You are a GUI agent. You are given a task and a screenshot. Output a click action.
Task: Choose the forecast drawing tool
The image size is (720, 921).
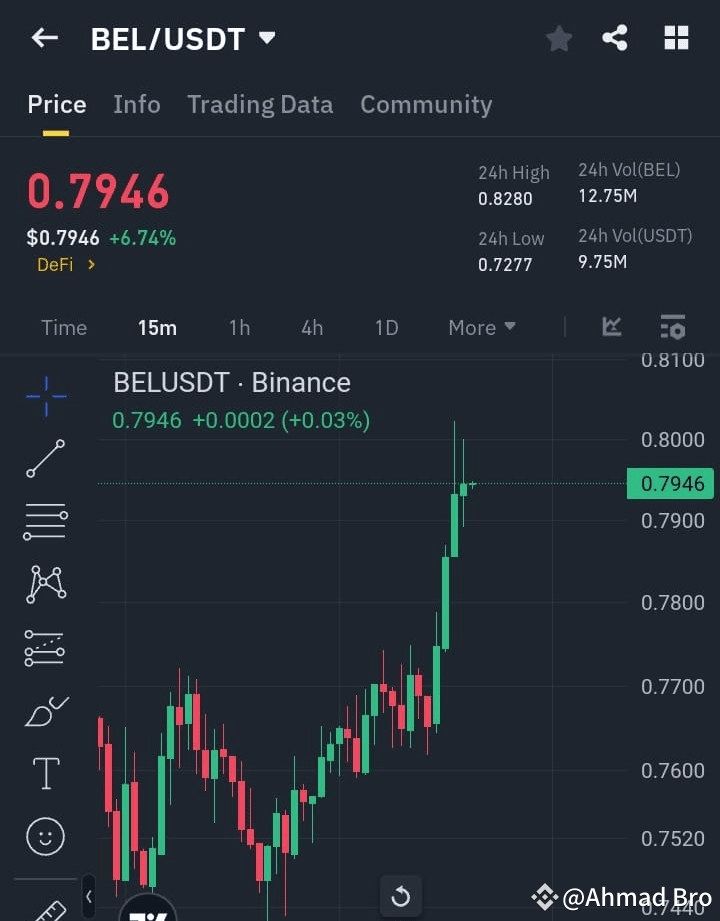(44, 647)
